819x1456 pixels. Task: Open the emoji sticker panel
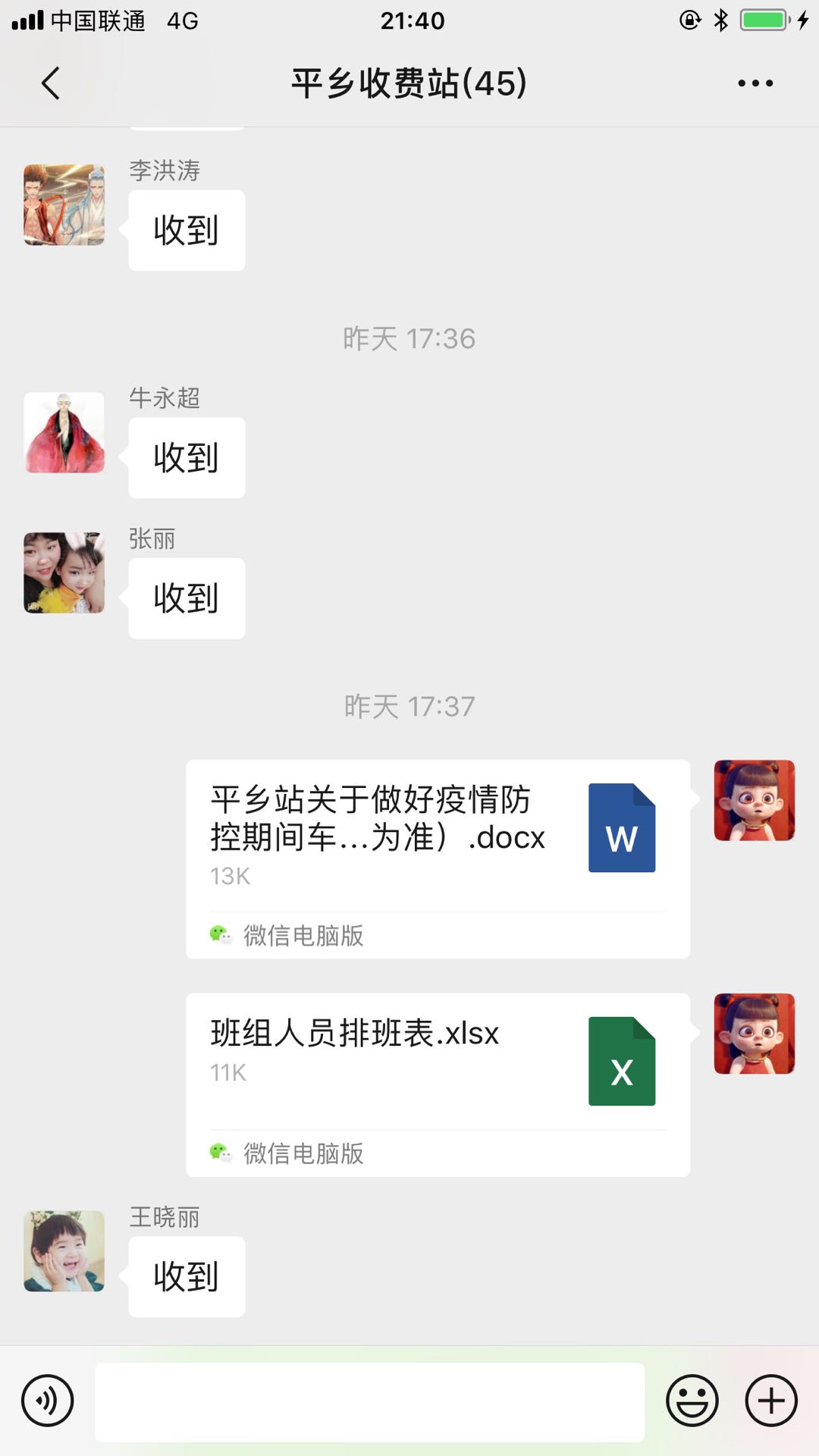692,1401
